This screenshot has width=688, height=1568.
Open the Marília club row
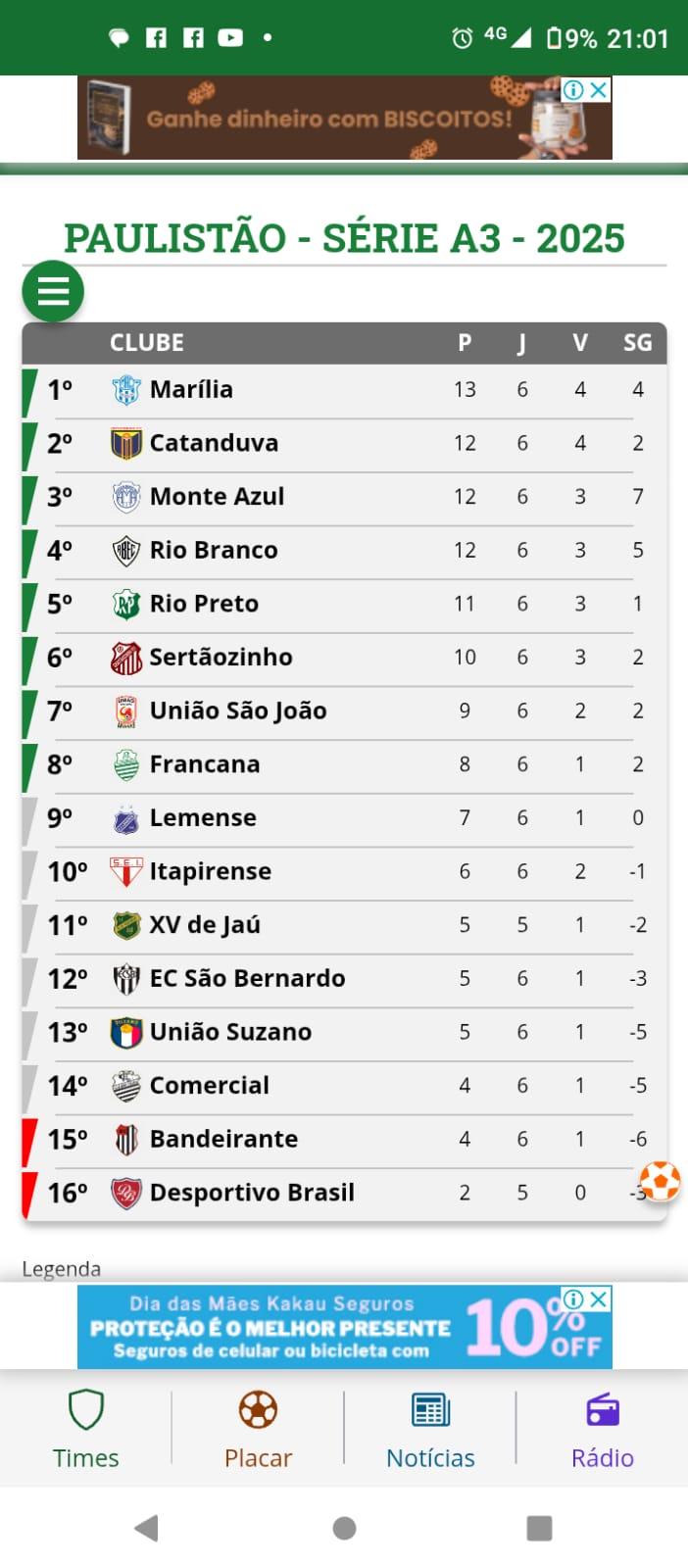coord(344,390)
